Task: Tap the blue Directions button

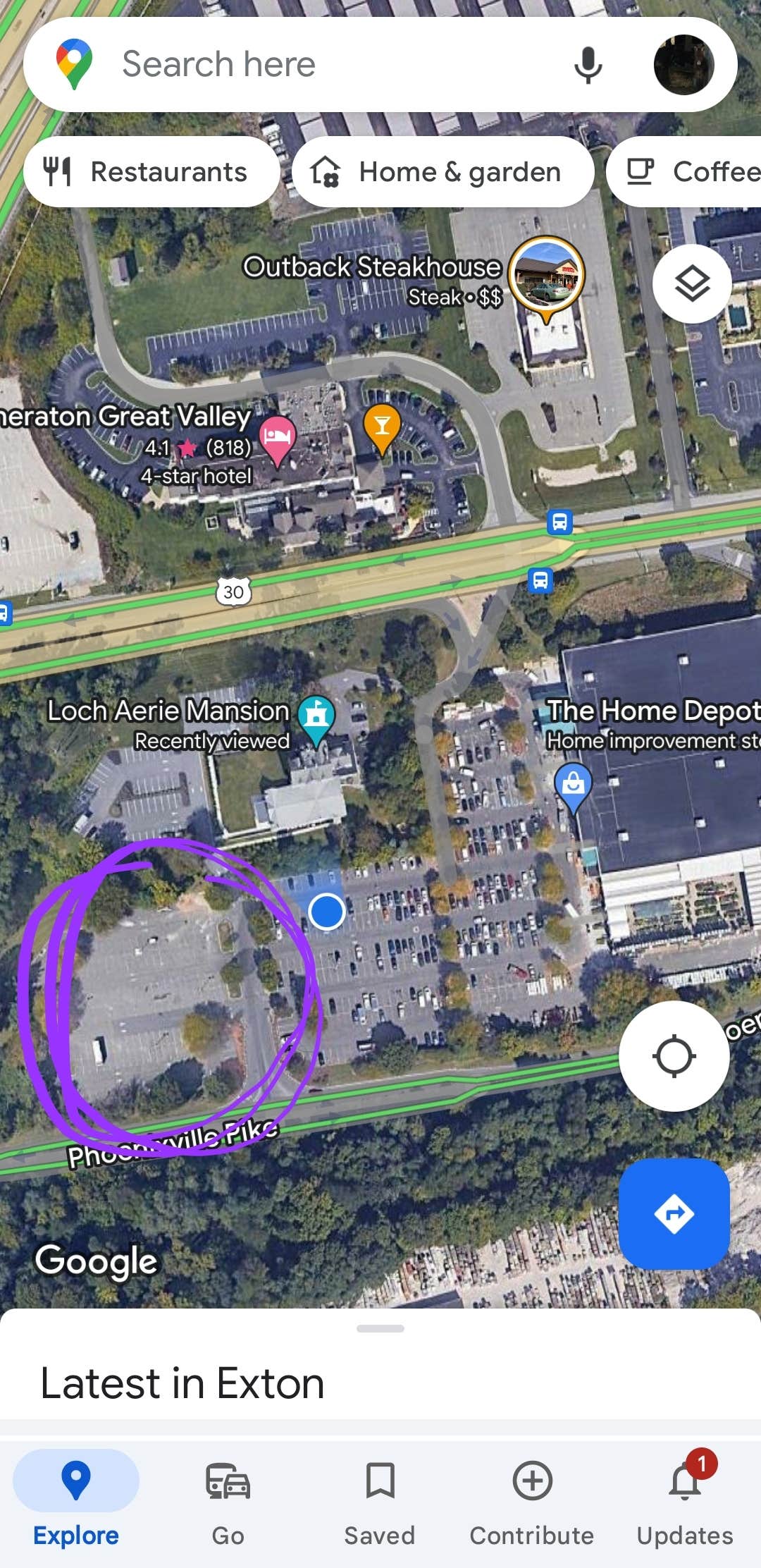Action: click(x=674, y=1214)
